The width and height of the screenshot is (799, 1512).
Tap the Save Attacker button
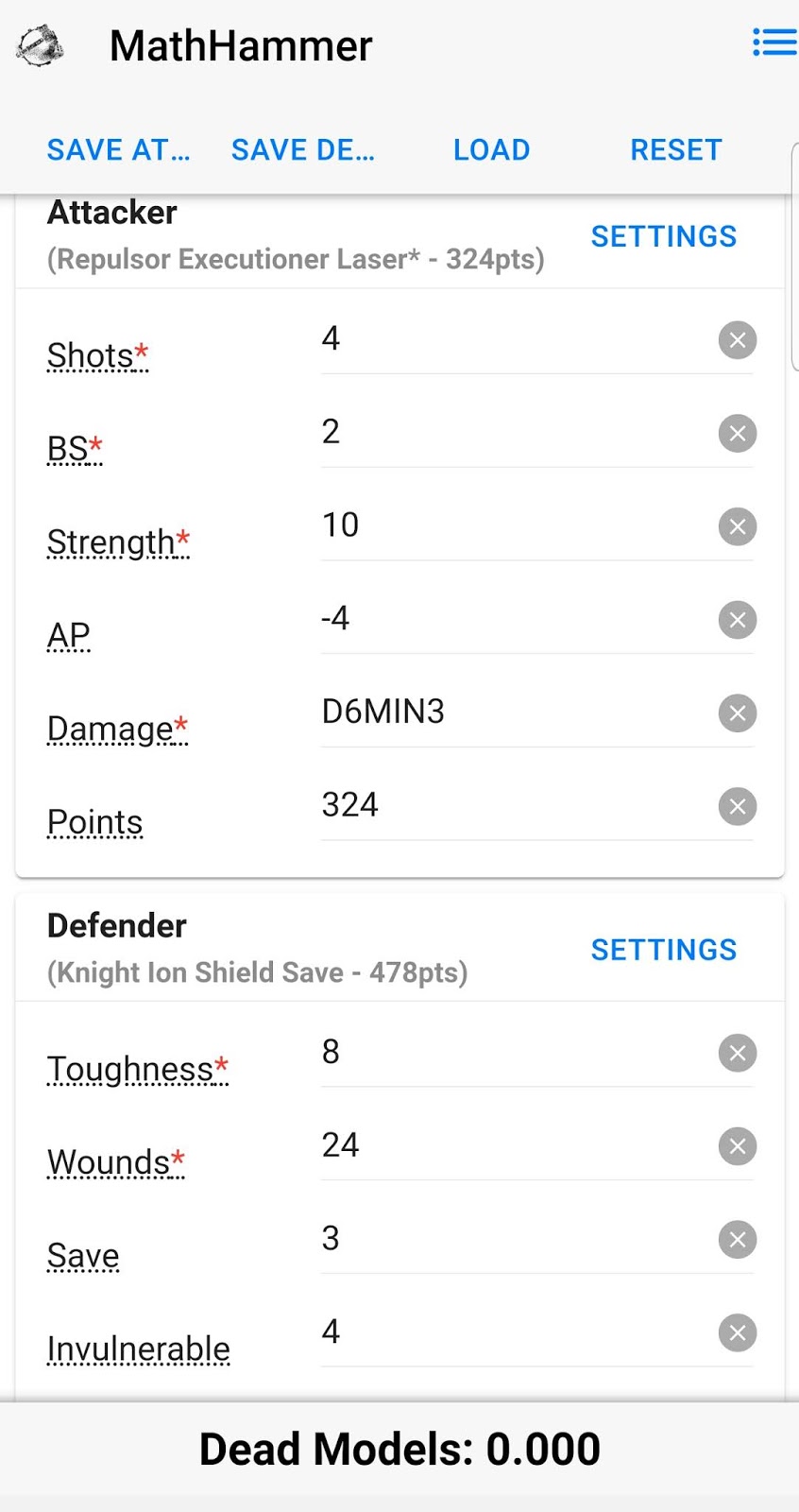click(x=119, y=150)
